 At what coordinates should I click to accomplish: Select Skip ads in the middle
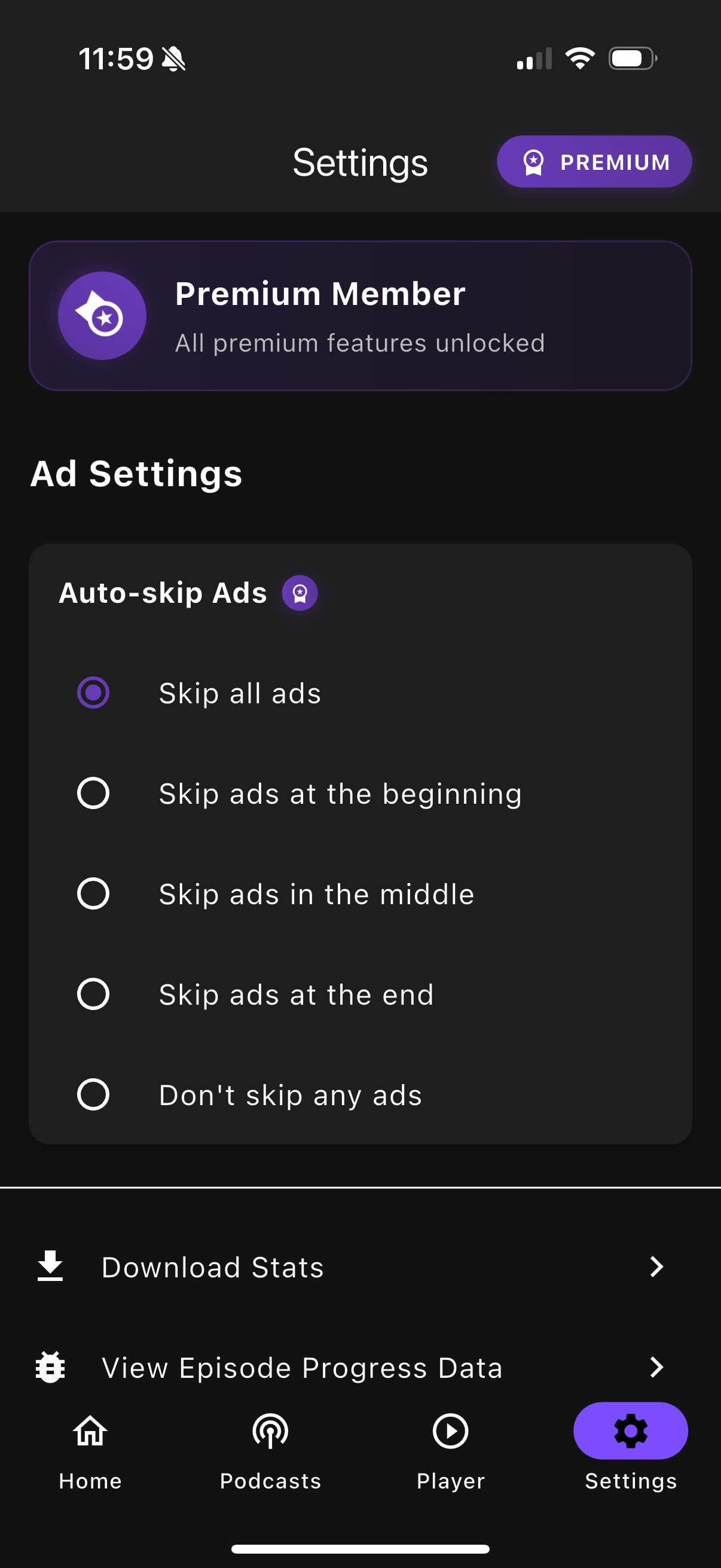[93, 893]
